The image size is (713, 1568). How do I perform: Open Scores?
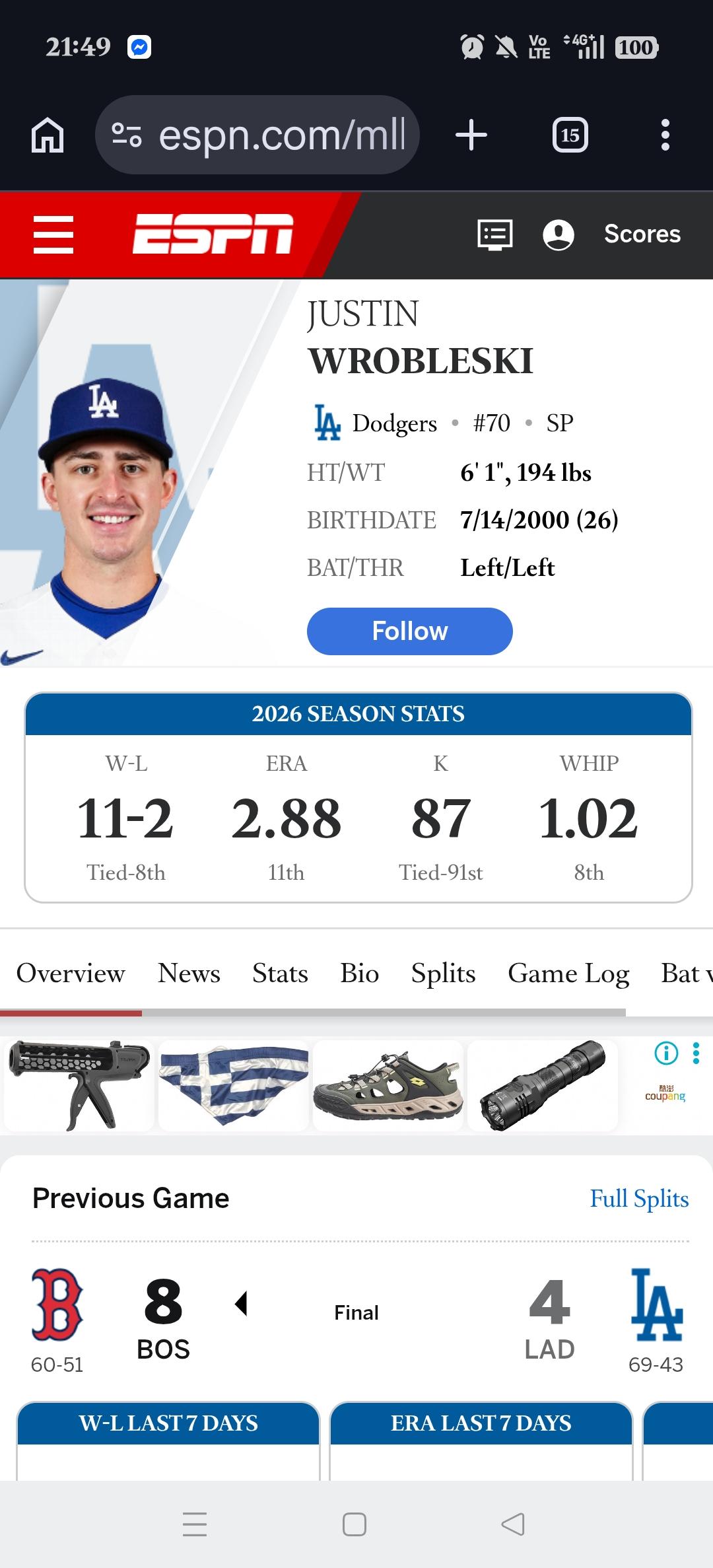pos(642,234)
